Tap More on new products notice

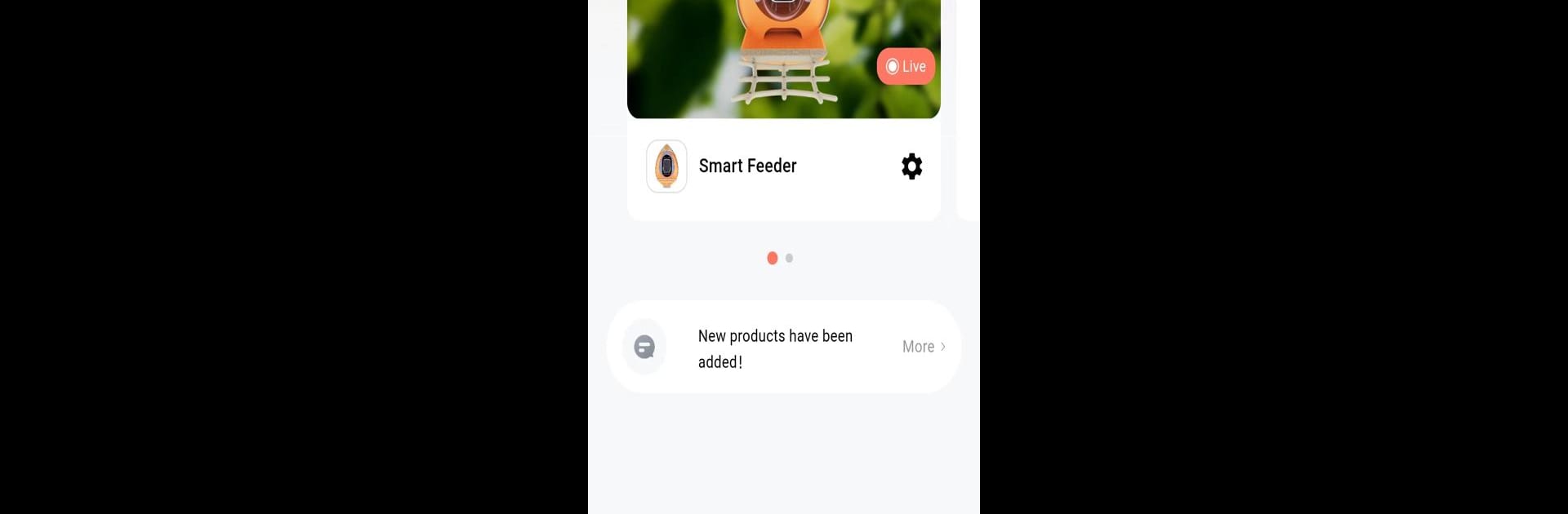coord(924,347)
